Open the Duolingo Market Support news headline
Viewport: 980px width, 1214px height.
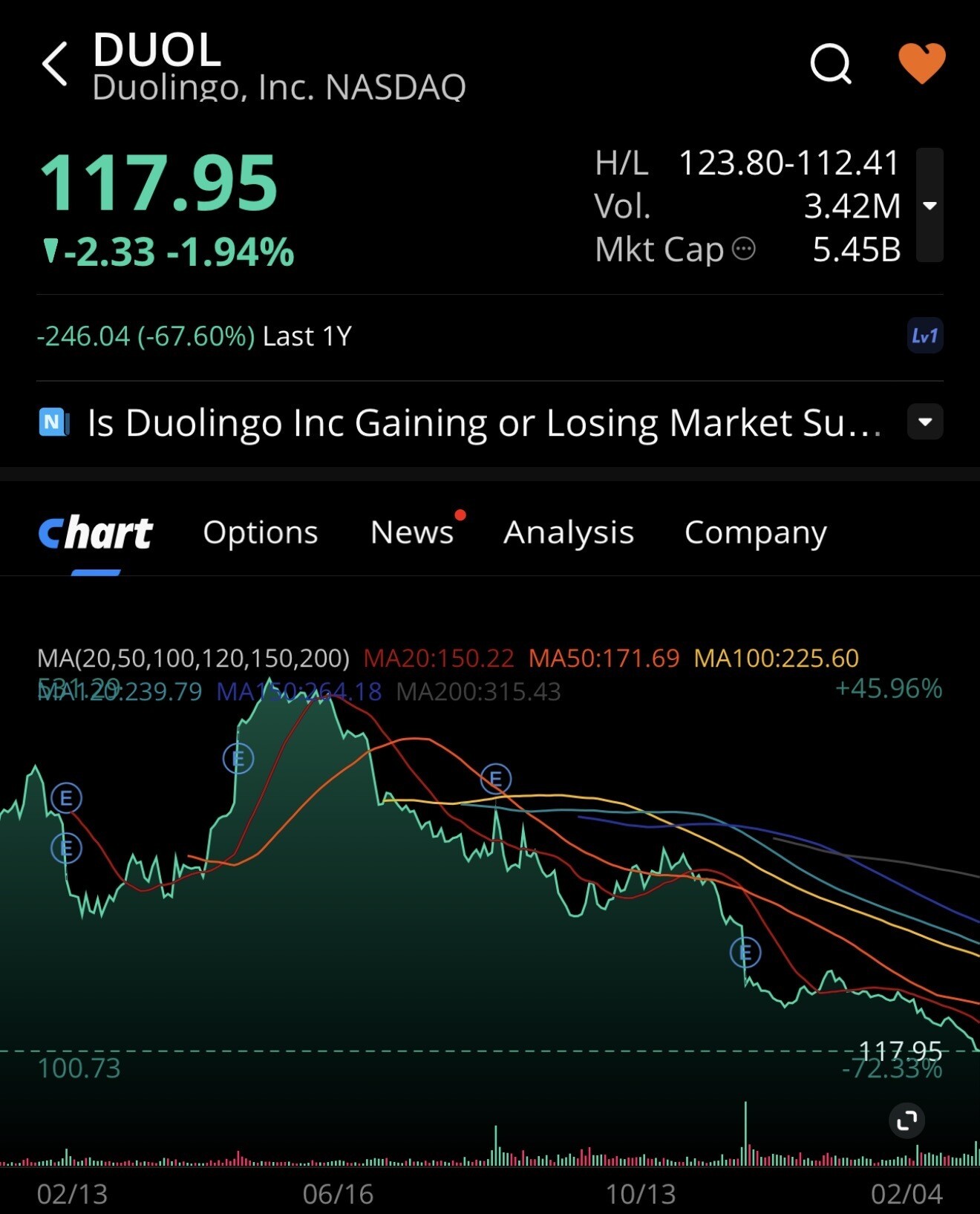pos(483,423)
